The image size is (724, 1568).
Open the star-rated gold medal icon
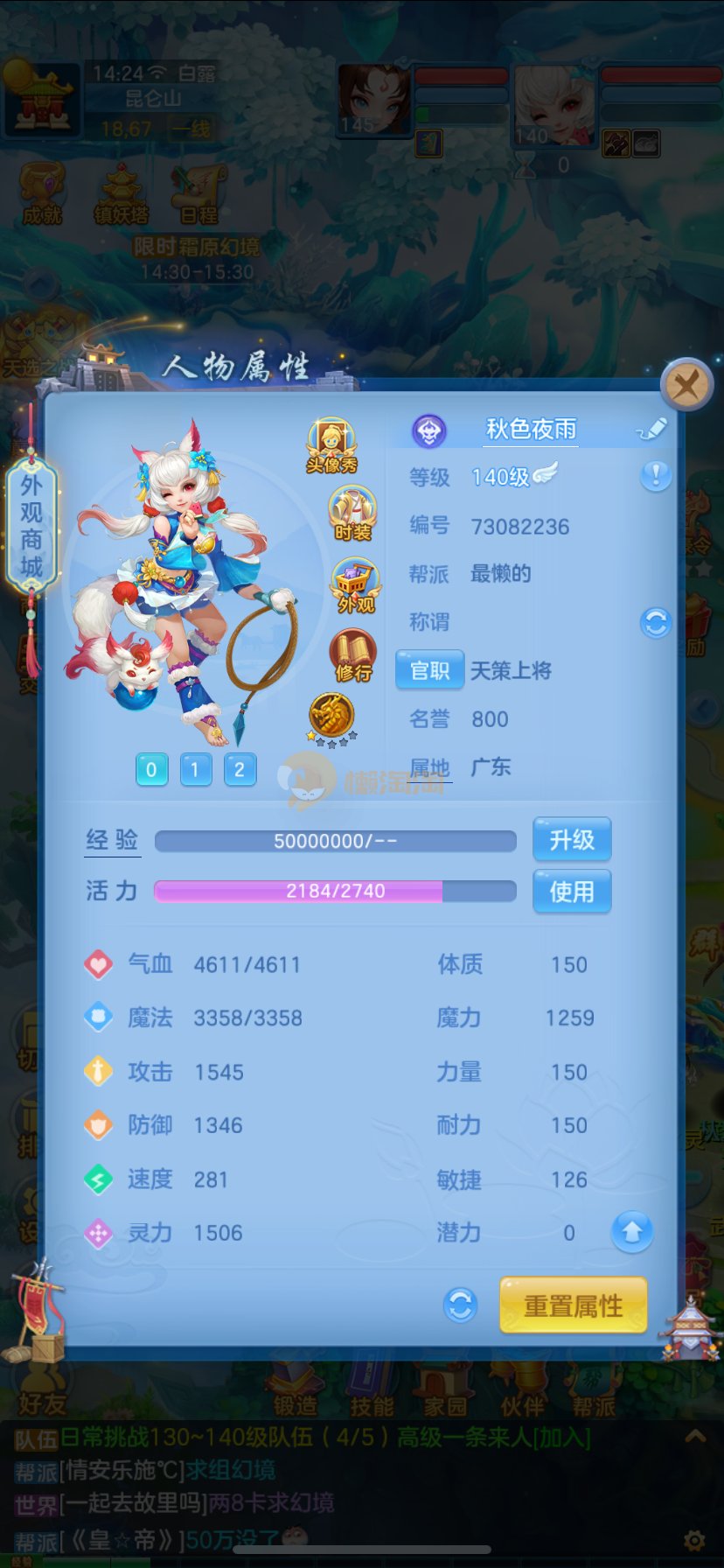coord(331,717)
